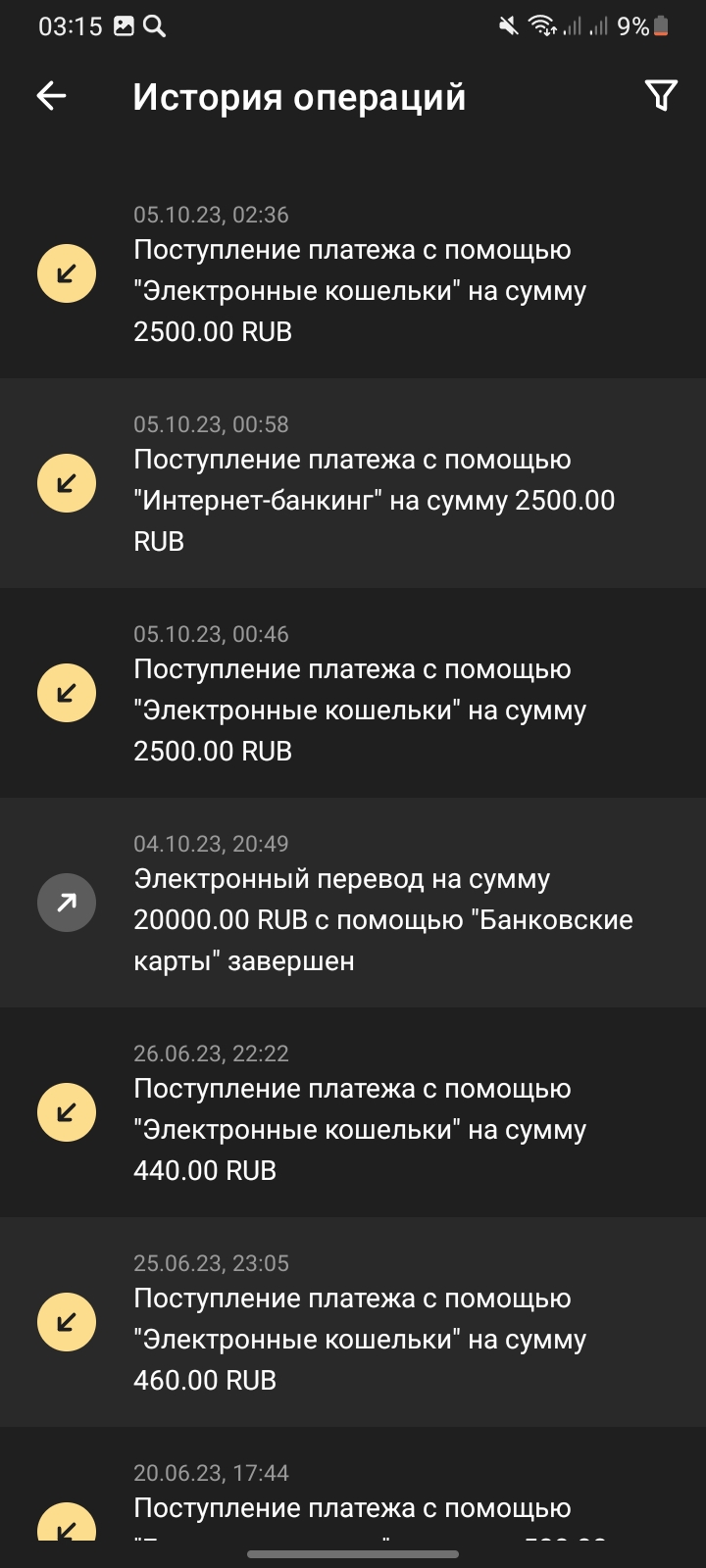Open the Интернет-банкинг payment from 00:58
The width and height of the screenshot is (706, 1568).
(x=353, y=483)
